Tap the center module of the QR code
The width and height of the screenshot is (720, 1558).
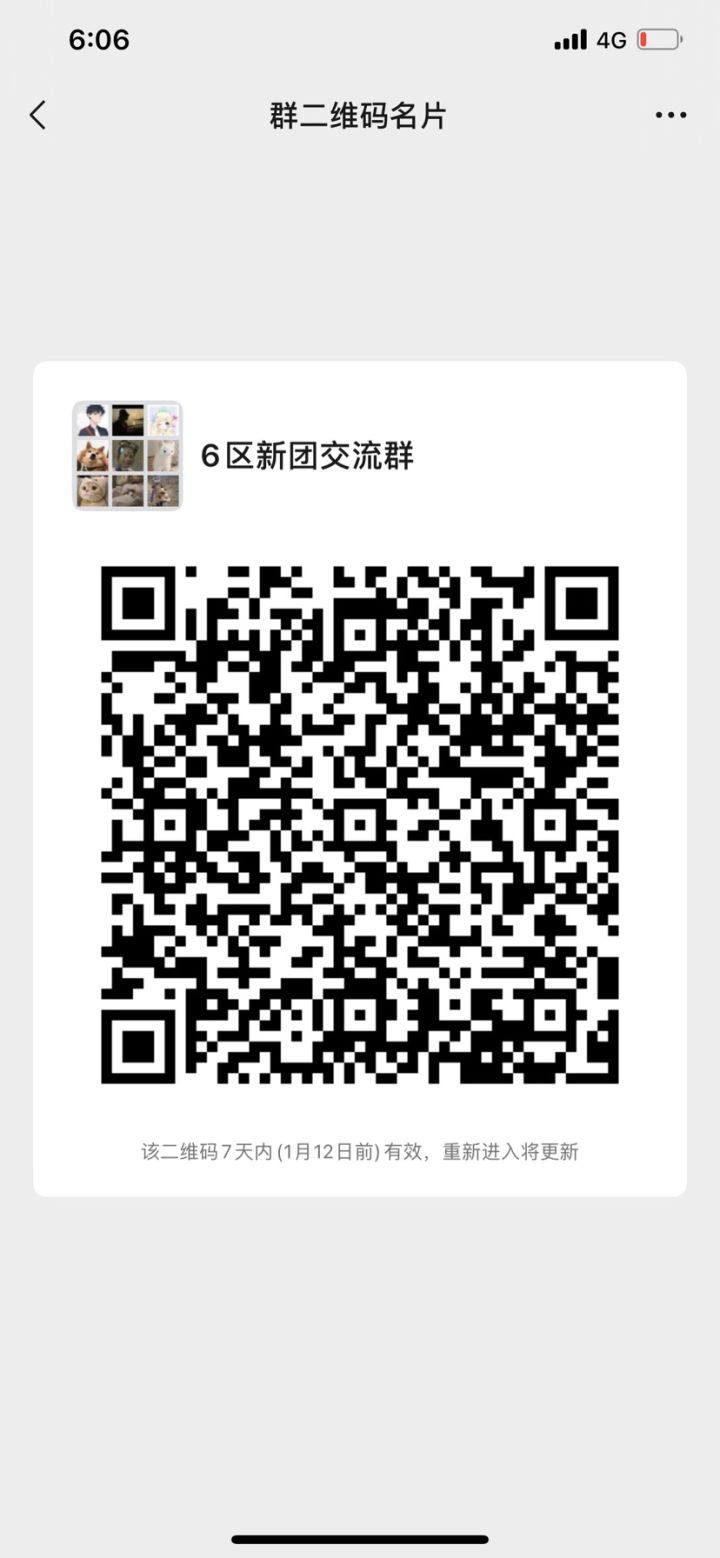coord(360,825)
